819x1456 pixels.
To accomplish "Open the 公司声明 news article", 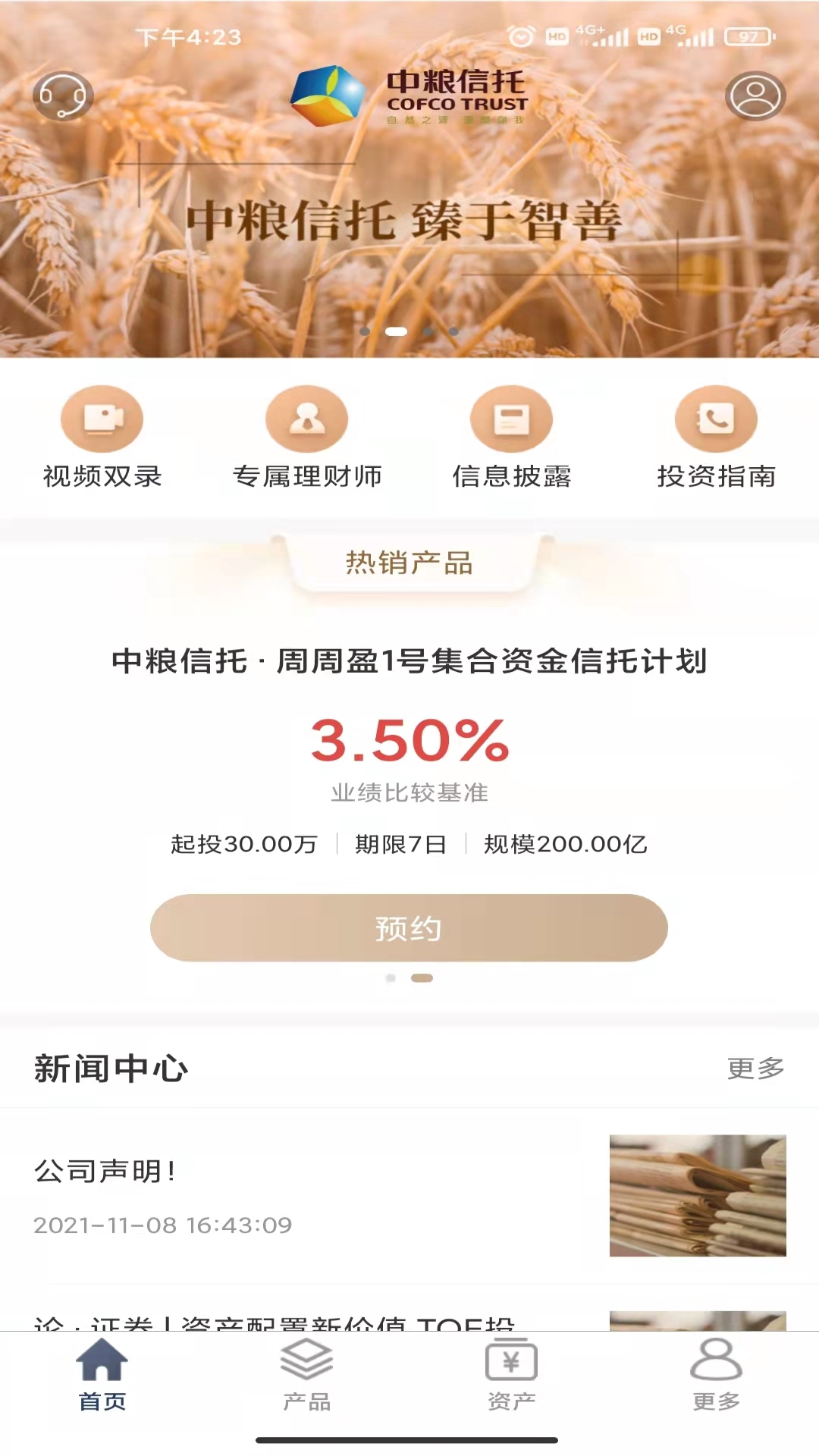I will click(x=409, y=1196).
